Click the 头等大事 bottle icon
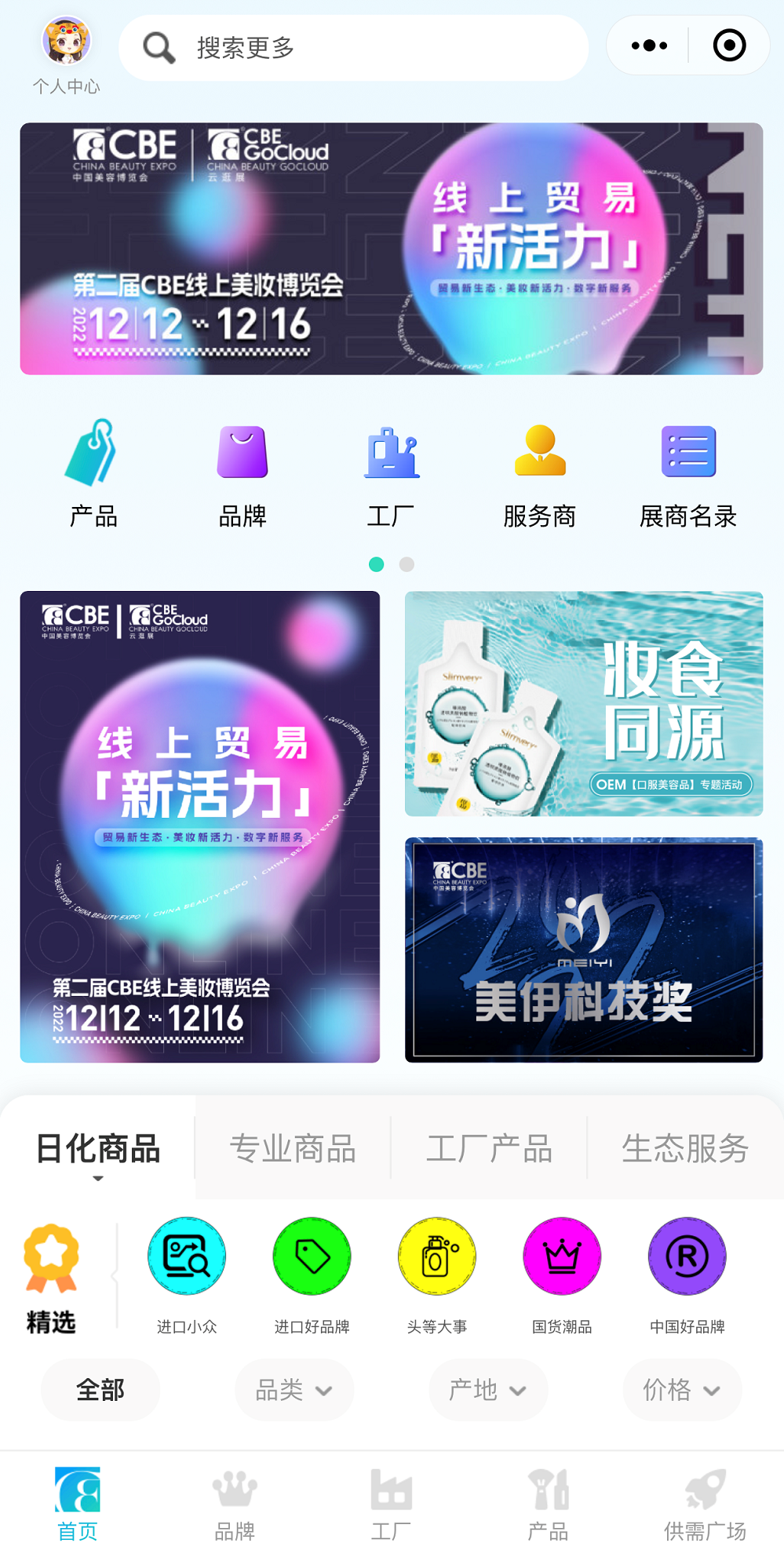 tap(436, 1256)
